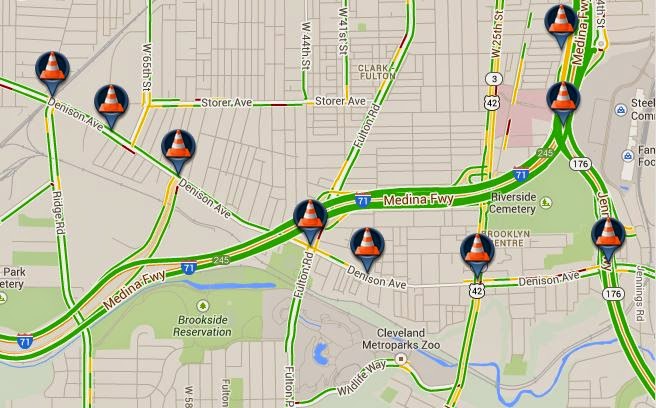
Task: View the cone marker on Denison Ave east of Fulton Rd
Action: pos(367,249)
